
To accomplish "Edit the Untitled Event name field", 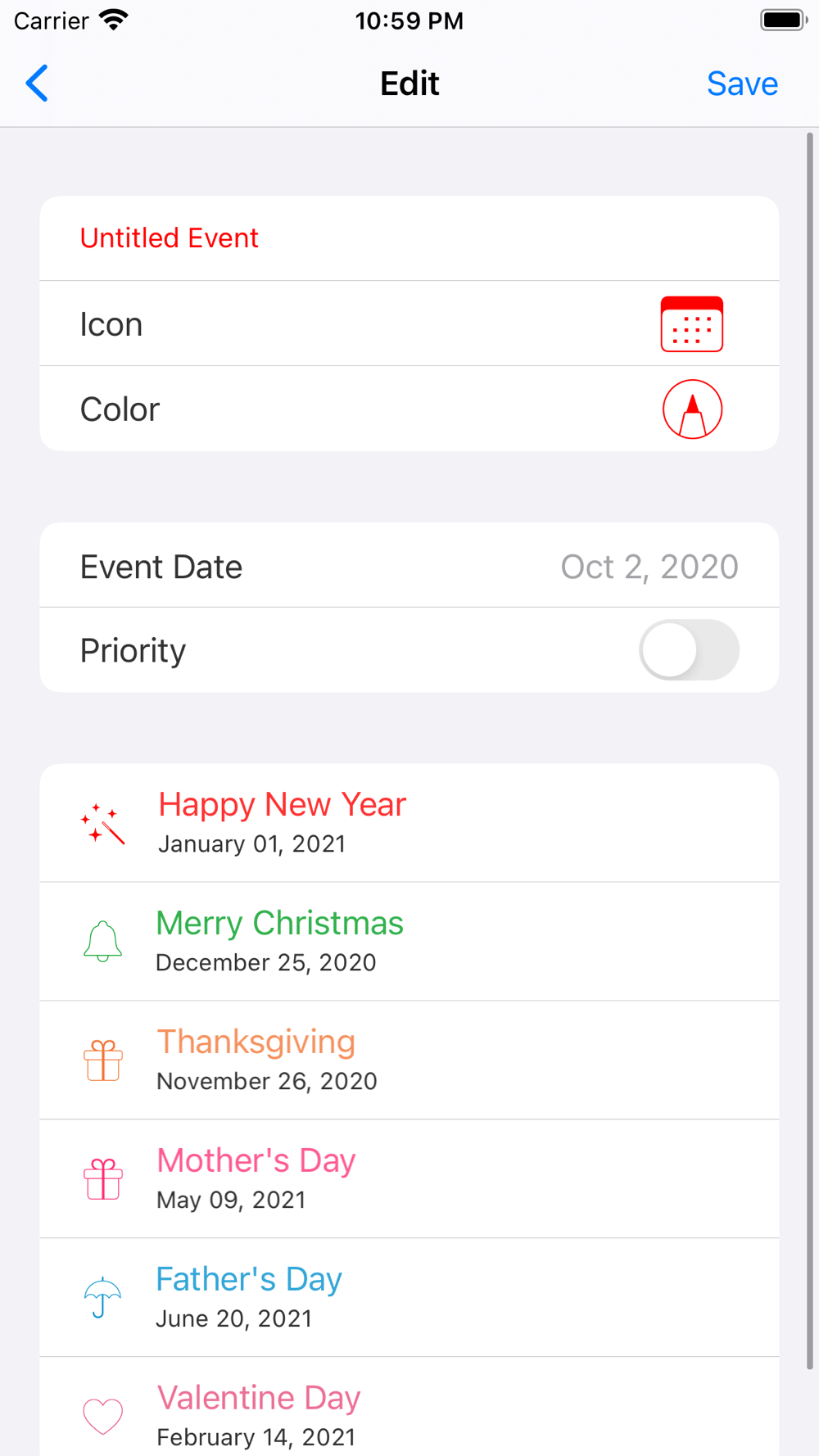I will 409,238.
